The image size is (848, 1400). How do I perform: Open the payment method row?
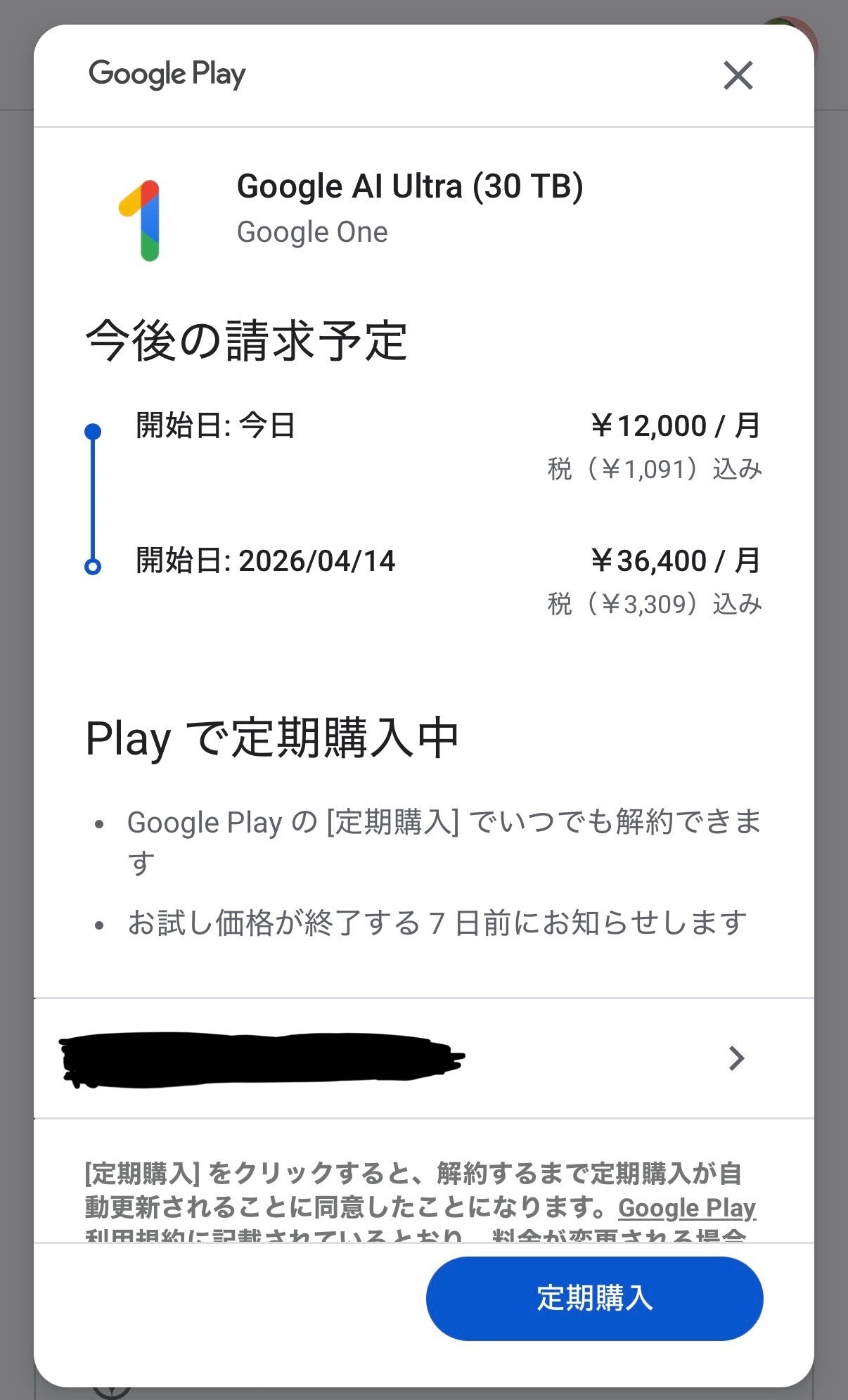[x=423, y=1058]
